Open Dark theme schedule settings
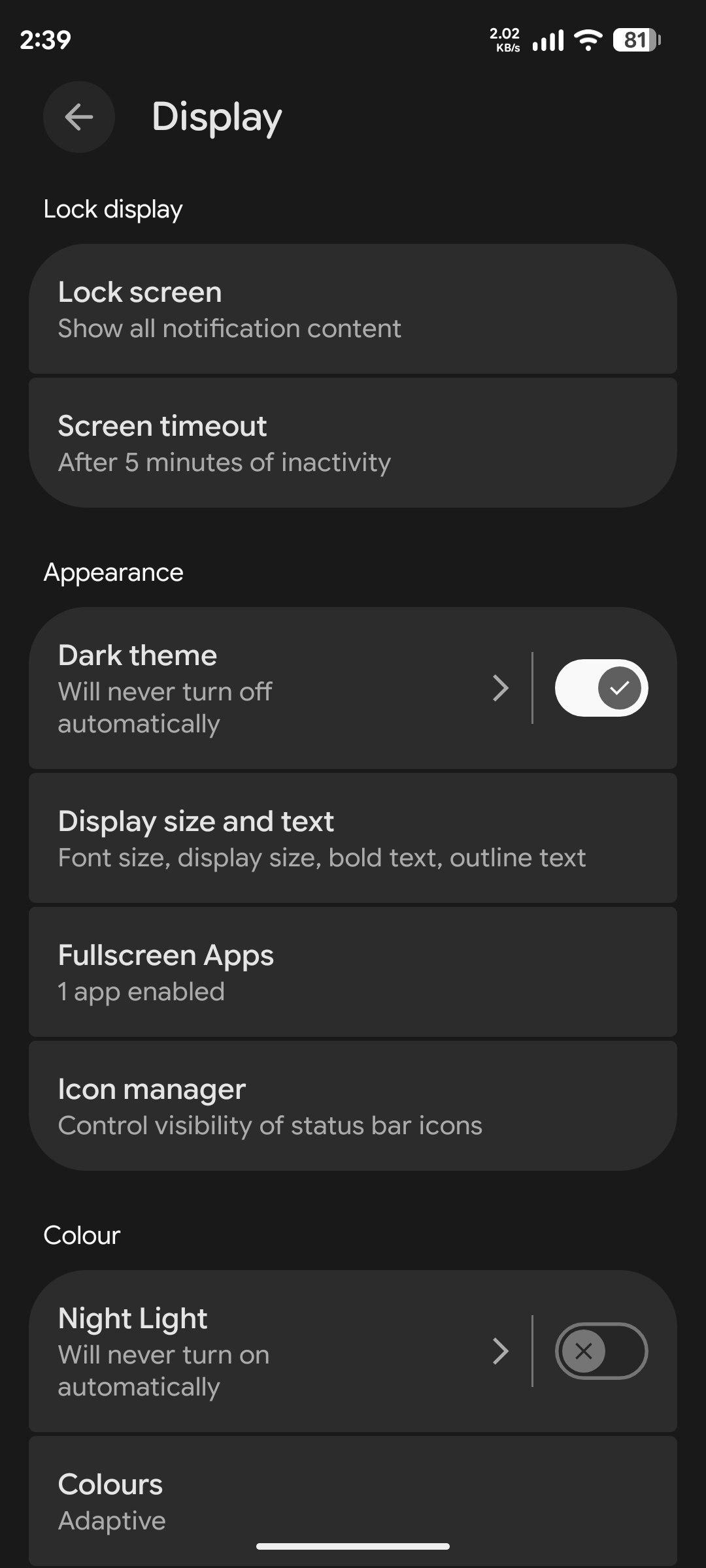 pos(275,688)
